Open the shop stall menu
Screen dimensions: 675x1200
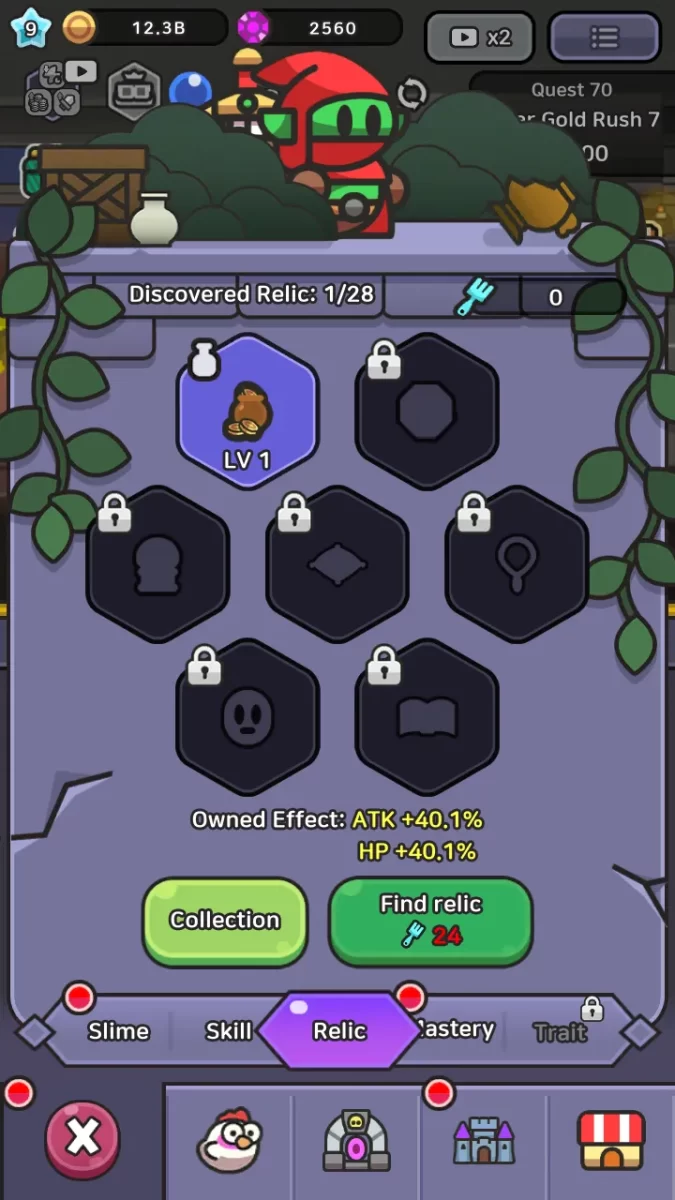(x=611, y=1141)
